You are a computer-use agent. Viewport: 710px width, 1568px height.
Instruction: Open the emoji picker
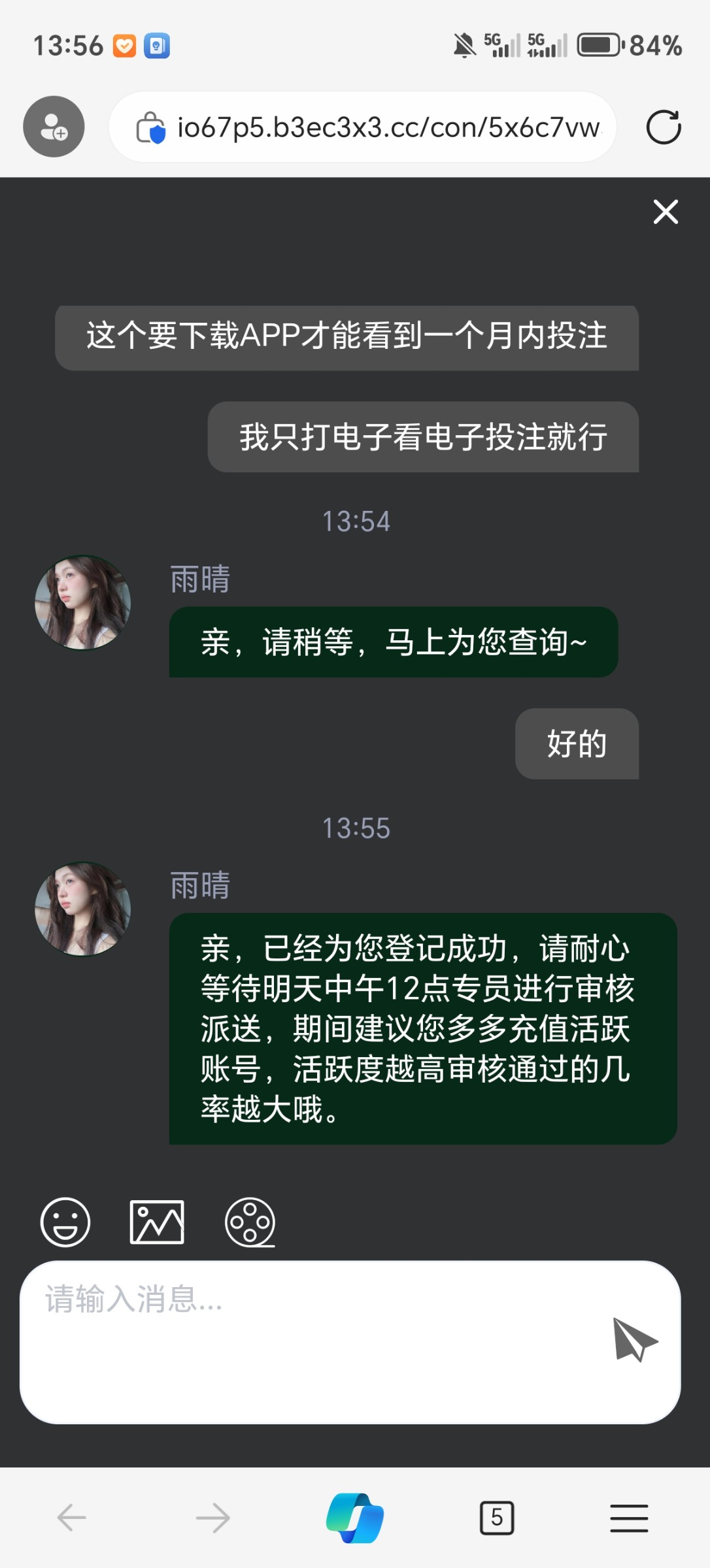(65, 1222)
